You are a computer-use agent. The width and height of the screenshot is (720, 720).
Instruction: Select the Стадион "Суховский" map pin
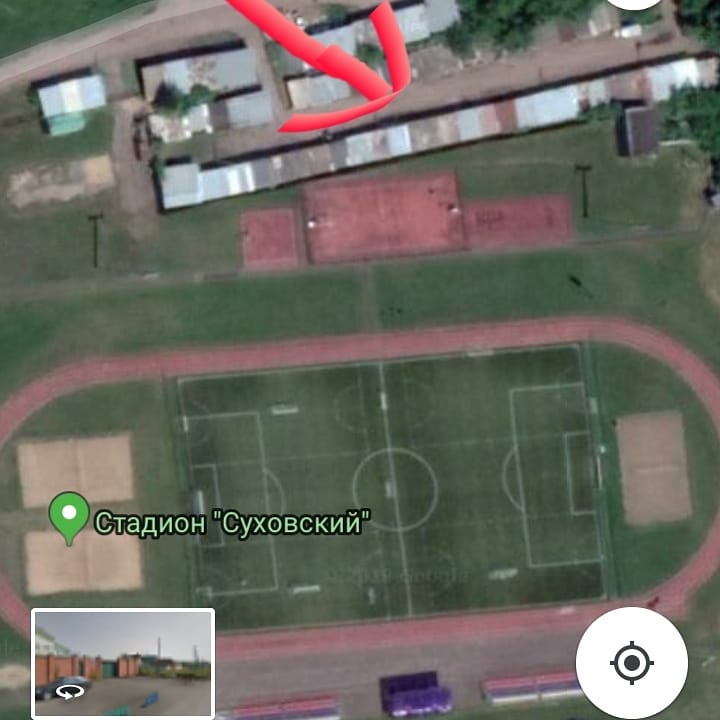(x=69, y=517)
